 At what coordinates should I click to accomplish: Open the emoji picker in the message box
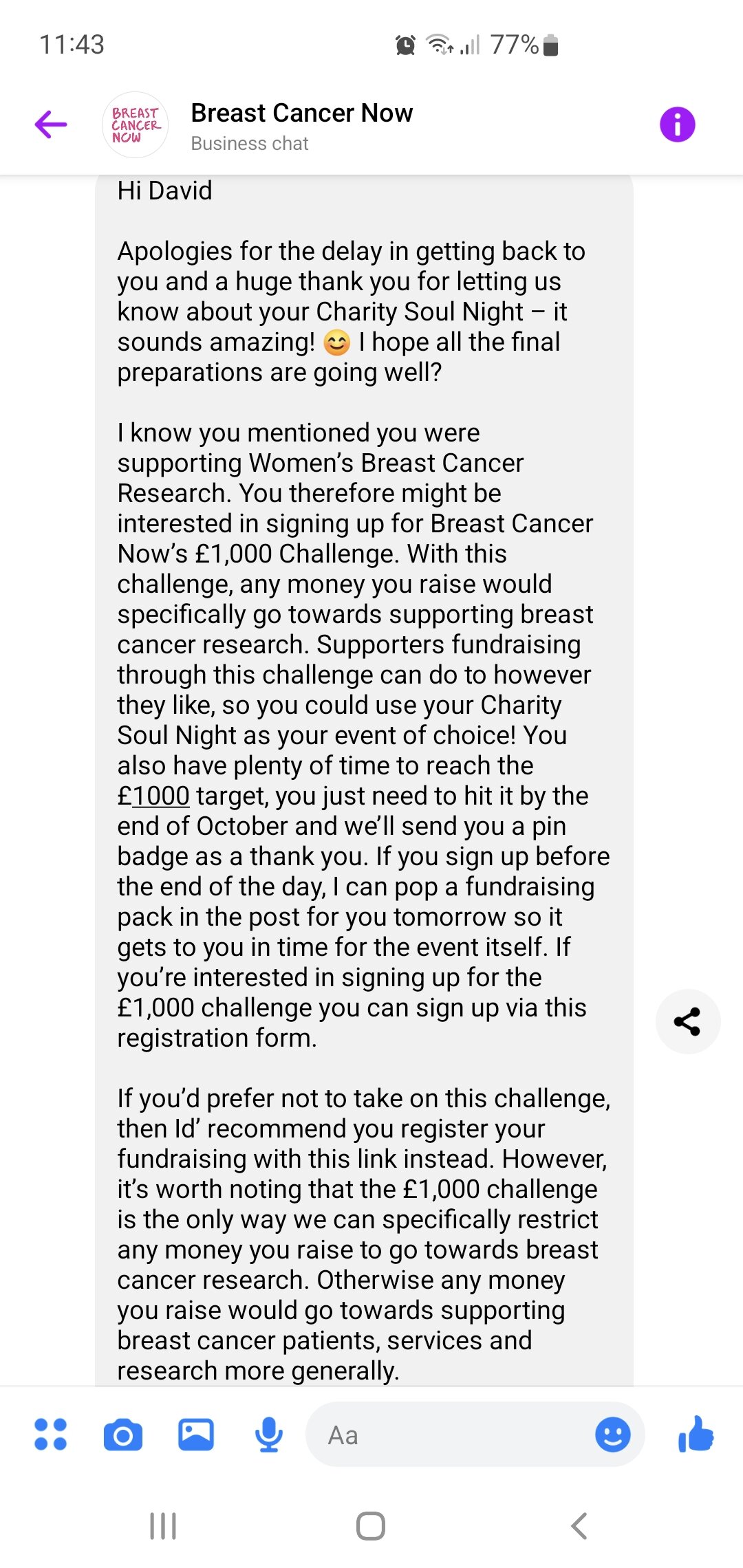(x=612, y=1435)
